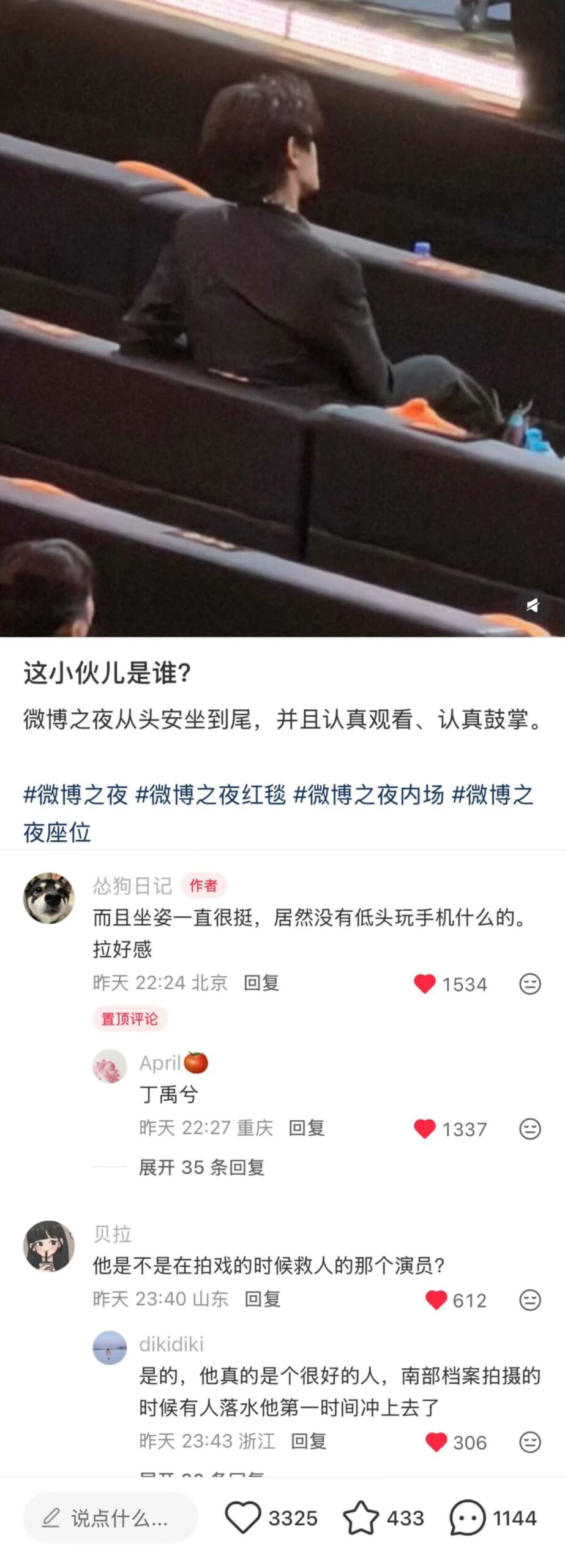This screenshot has width=565, height=1568.
Task: Open the #微博之夜红毯 hashtag
Action: [x=210, y=794]
